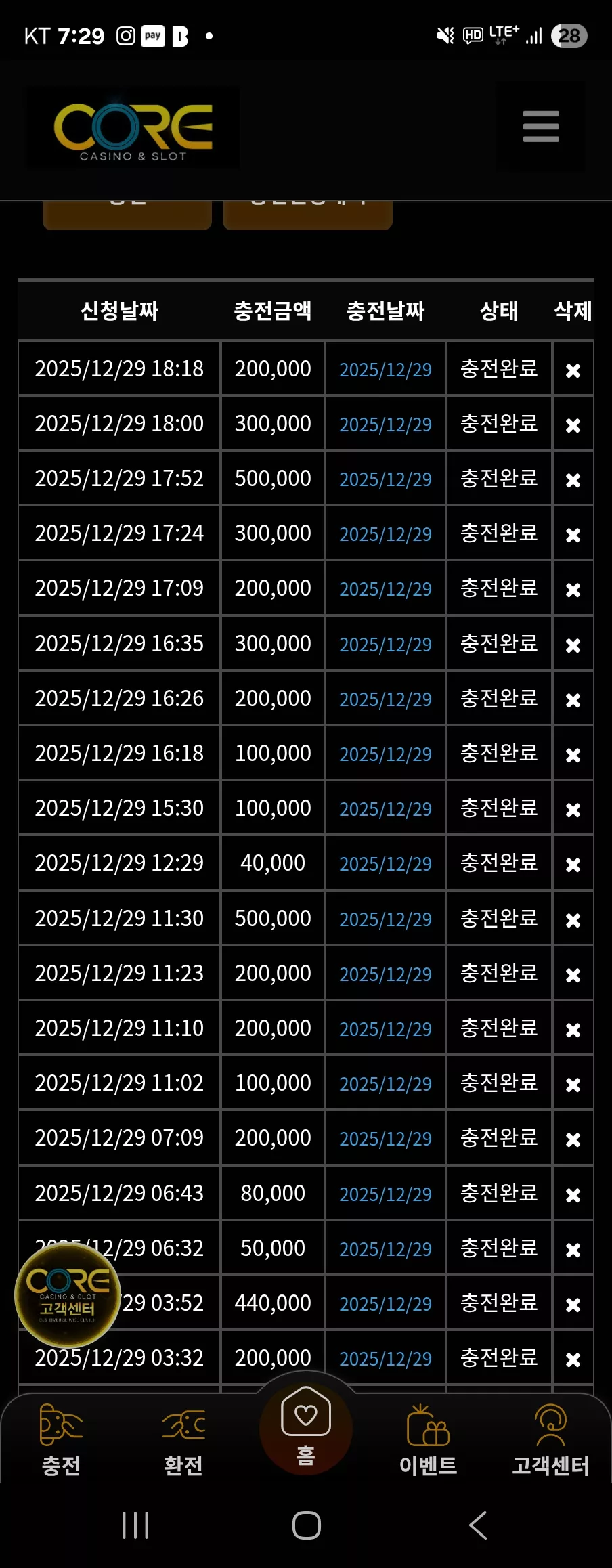
Task: Delete the 440,000 charge from 03:52
Action: pos(573,1305)
